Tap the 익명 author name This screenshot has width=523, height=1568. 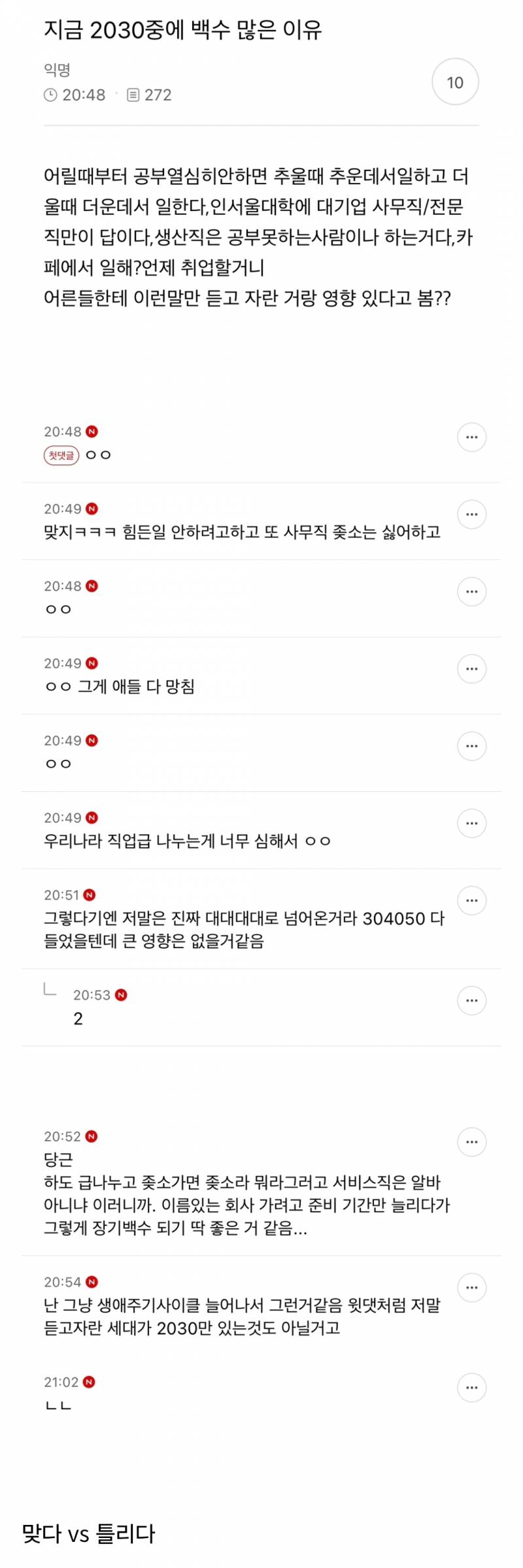pyautogui.click(x=56, y=69)
